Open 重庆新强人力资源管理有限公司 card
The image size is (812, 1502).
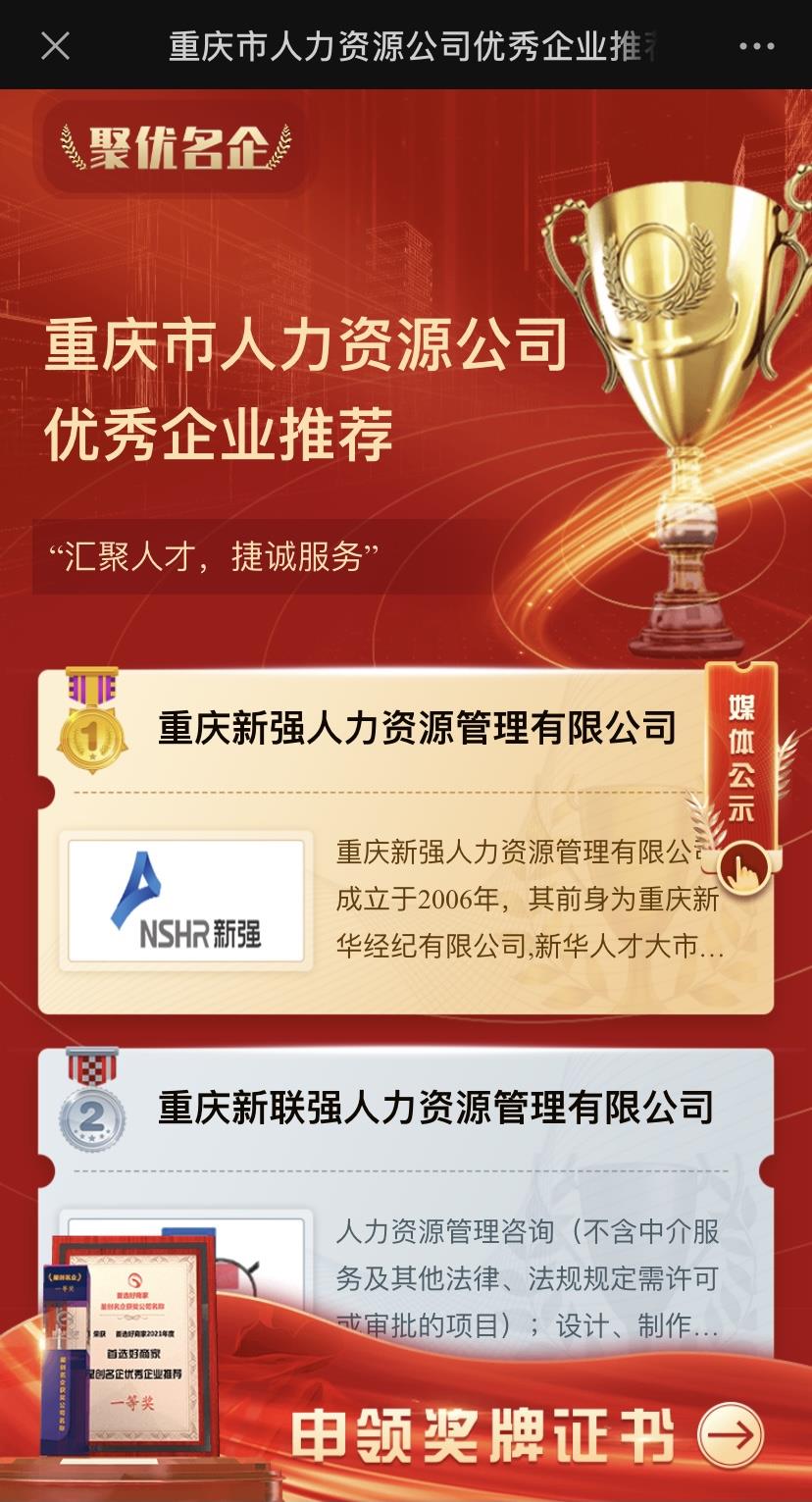(x=416, y=729)
